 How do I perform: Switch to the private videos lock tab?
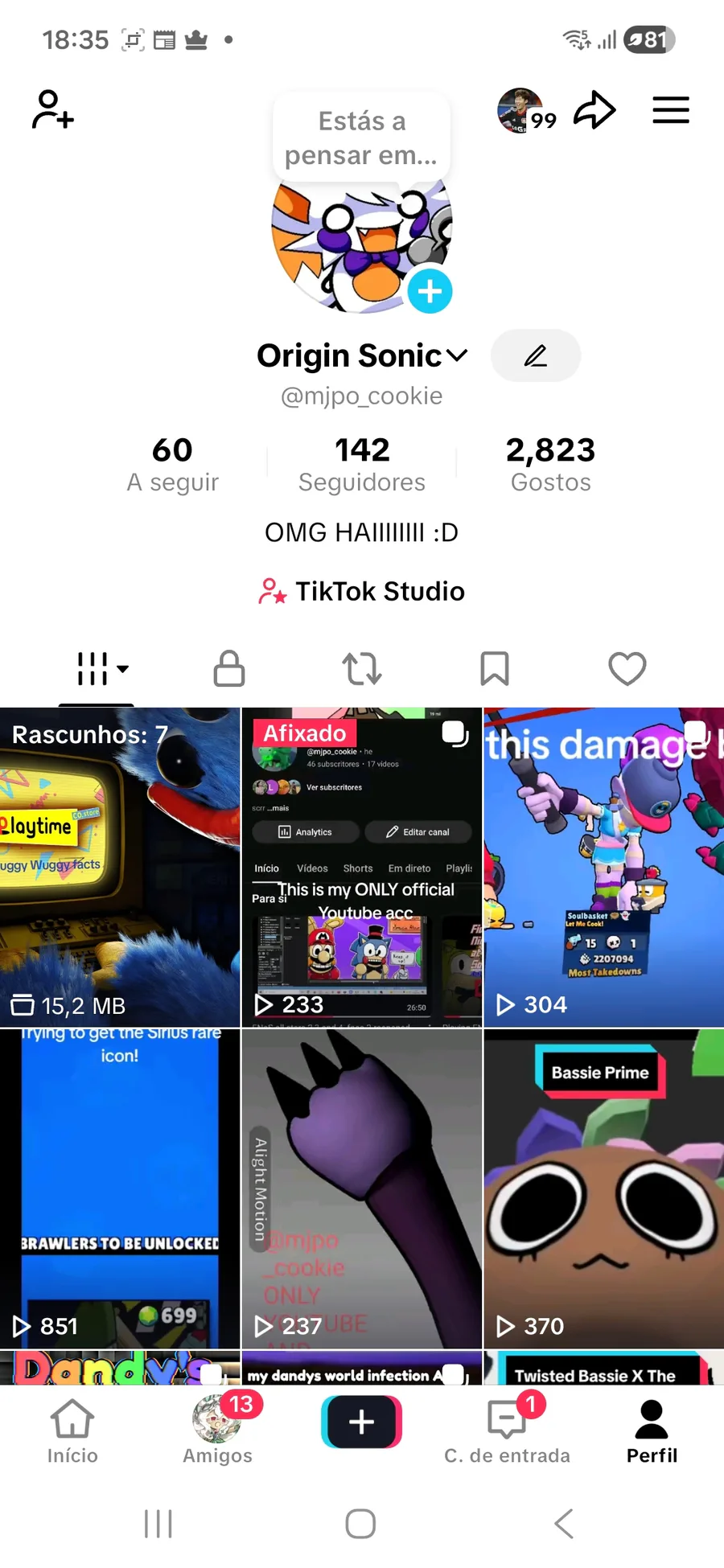coord(229,668)
